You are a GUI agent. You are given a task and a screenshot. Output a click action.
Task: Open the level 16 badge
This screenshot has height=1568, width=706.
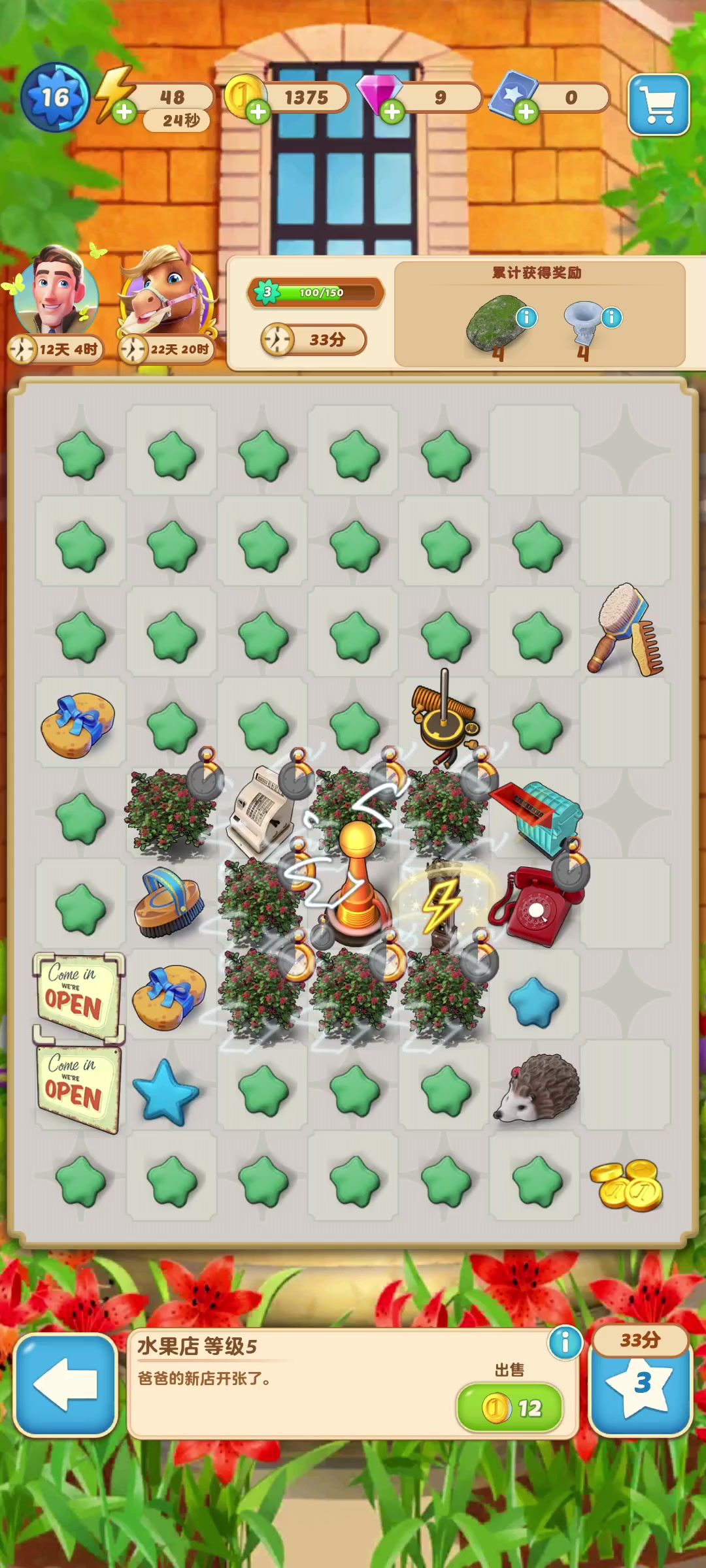click(x=55, y=98)
